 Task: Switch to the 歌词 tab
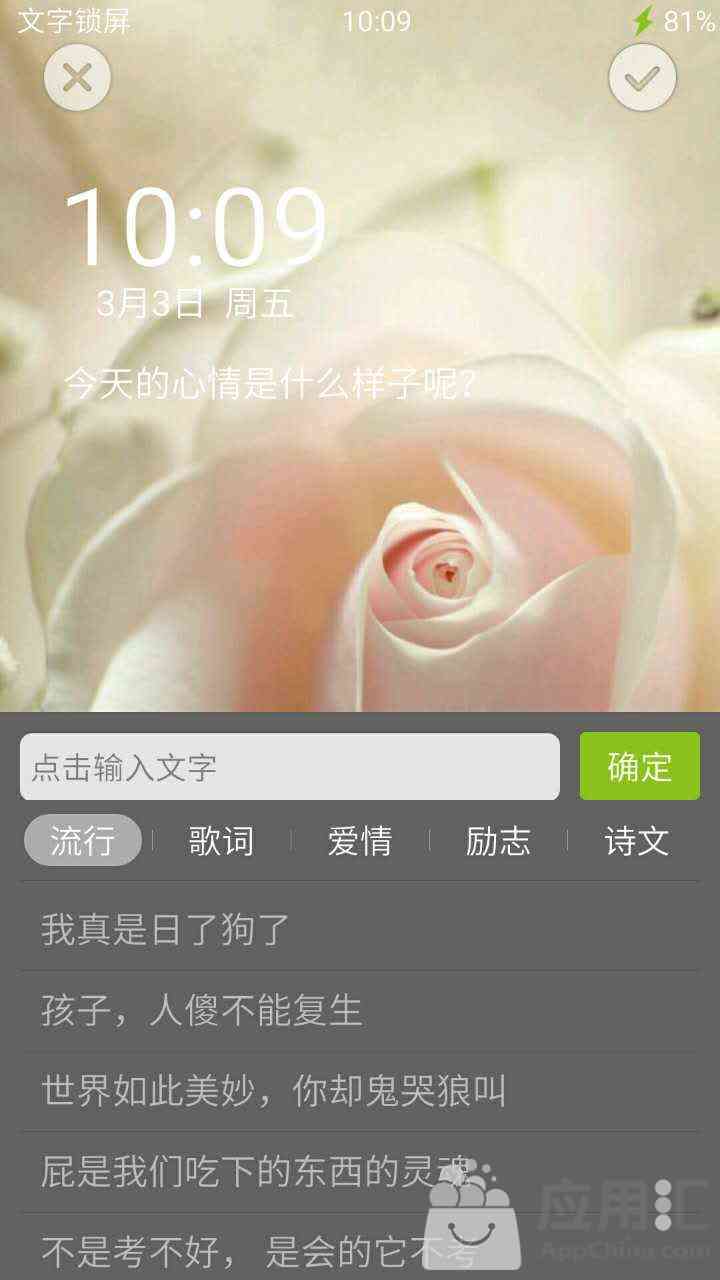pos(221,840)
